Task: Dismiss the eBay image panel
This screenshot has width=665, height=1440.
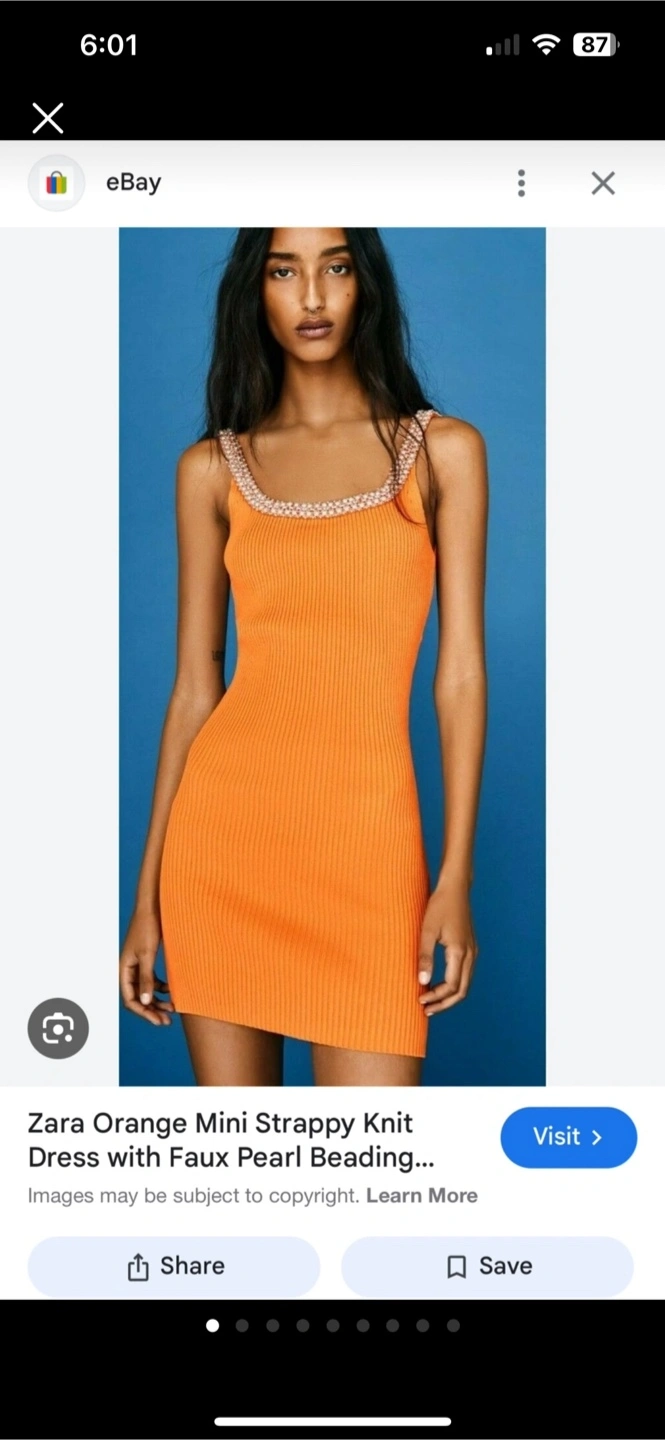Action: point(602,183)
